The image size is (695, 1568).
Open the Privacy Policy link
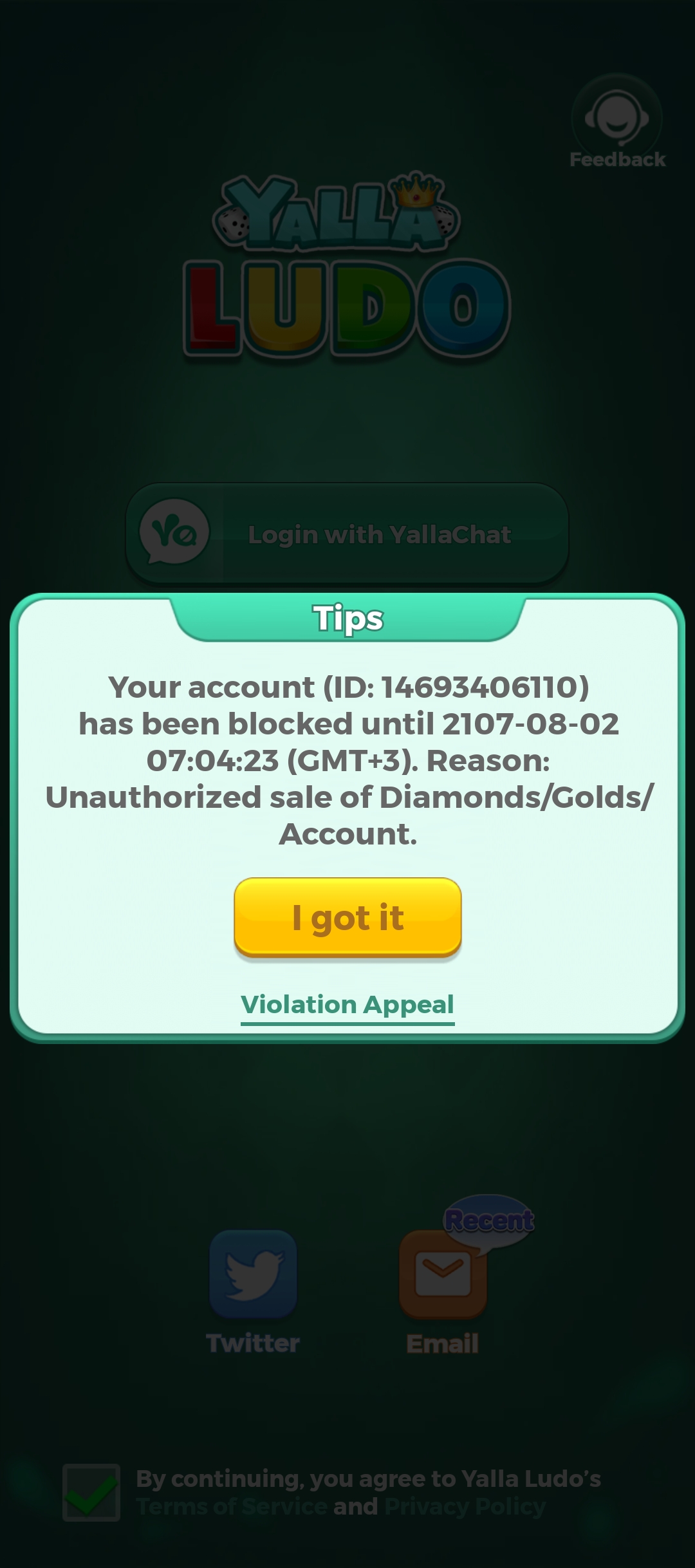(x=465, y=1507)
